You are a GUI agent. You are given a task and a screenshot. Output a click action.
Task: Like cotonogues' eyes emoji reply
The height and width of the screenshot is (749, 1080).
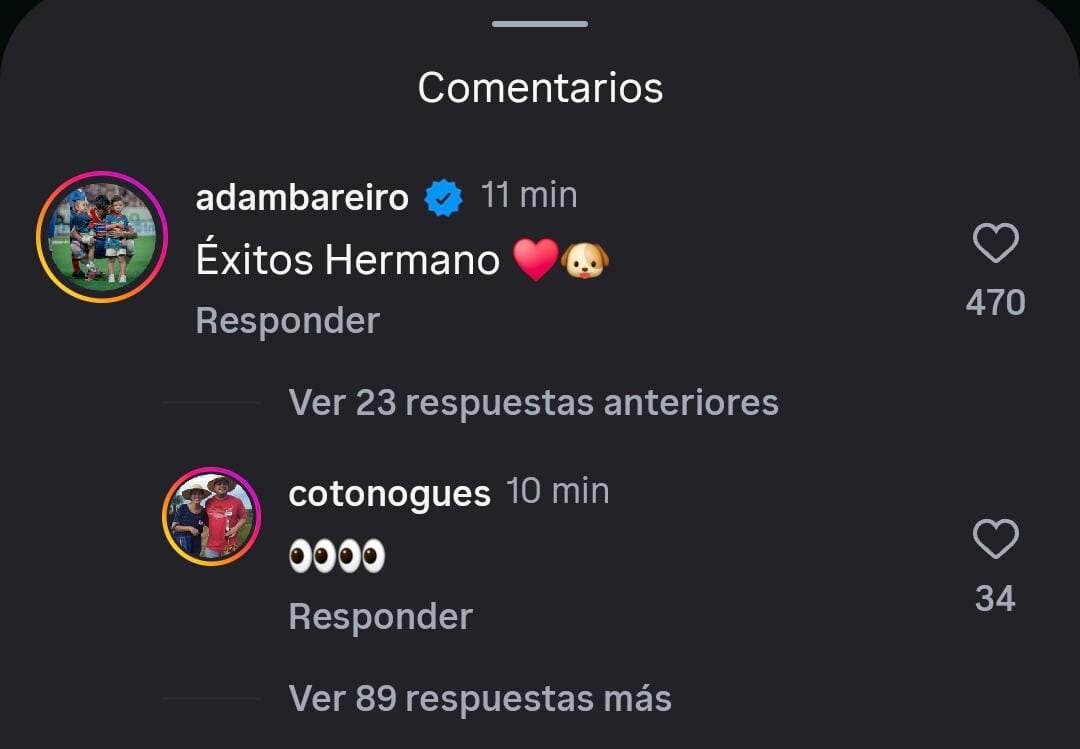[995, 540]
